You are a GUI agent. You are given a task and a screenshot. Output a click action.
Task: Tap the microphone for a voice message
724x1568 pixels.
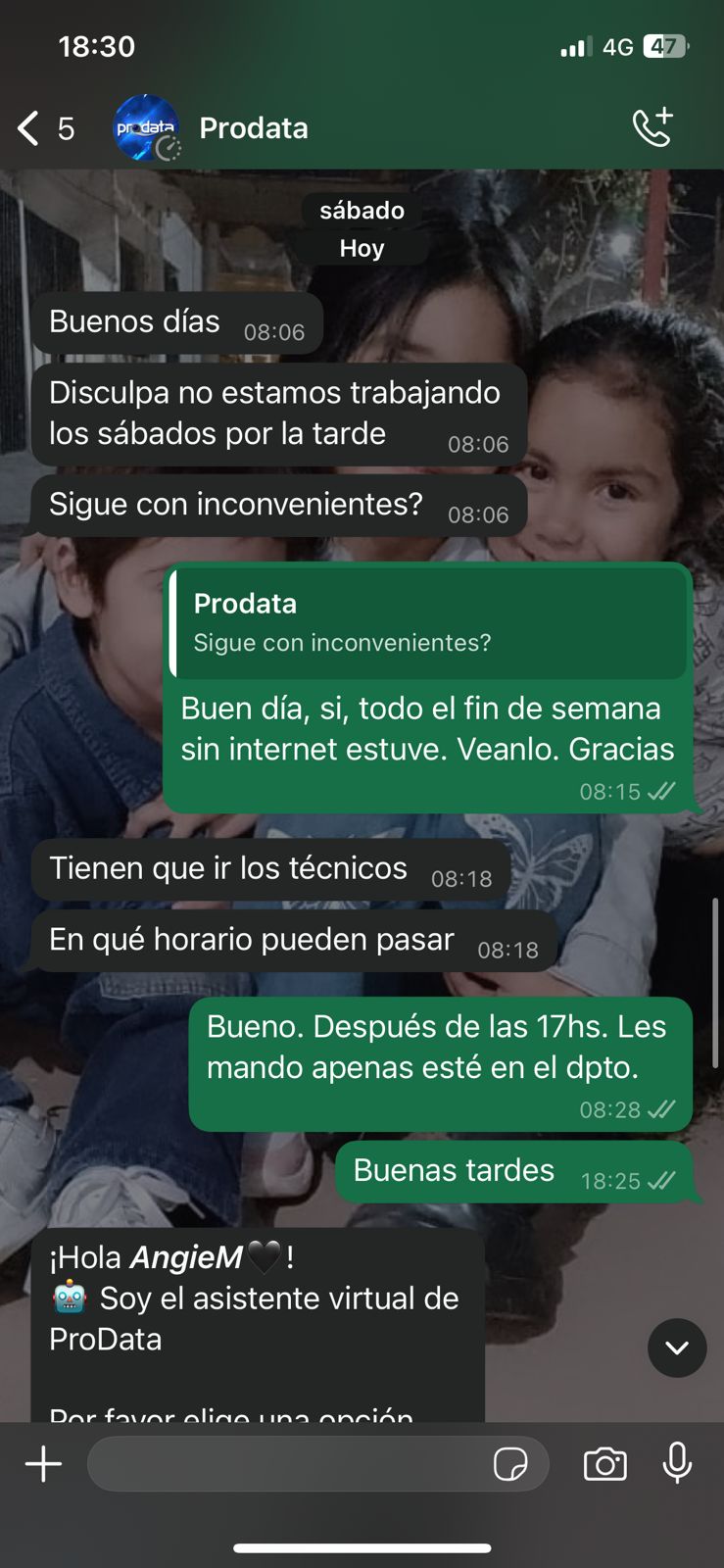pyautogui.click(x=677, y=1464)
